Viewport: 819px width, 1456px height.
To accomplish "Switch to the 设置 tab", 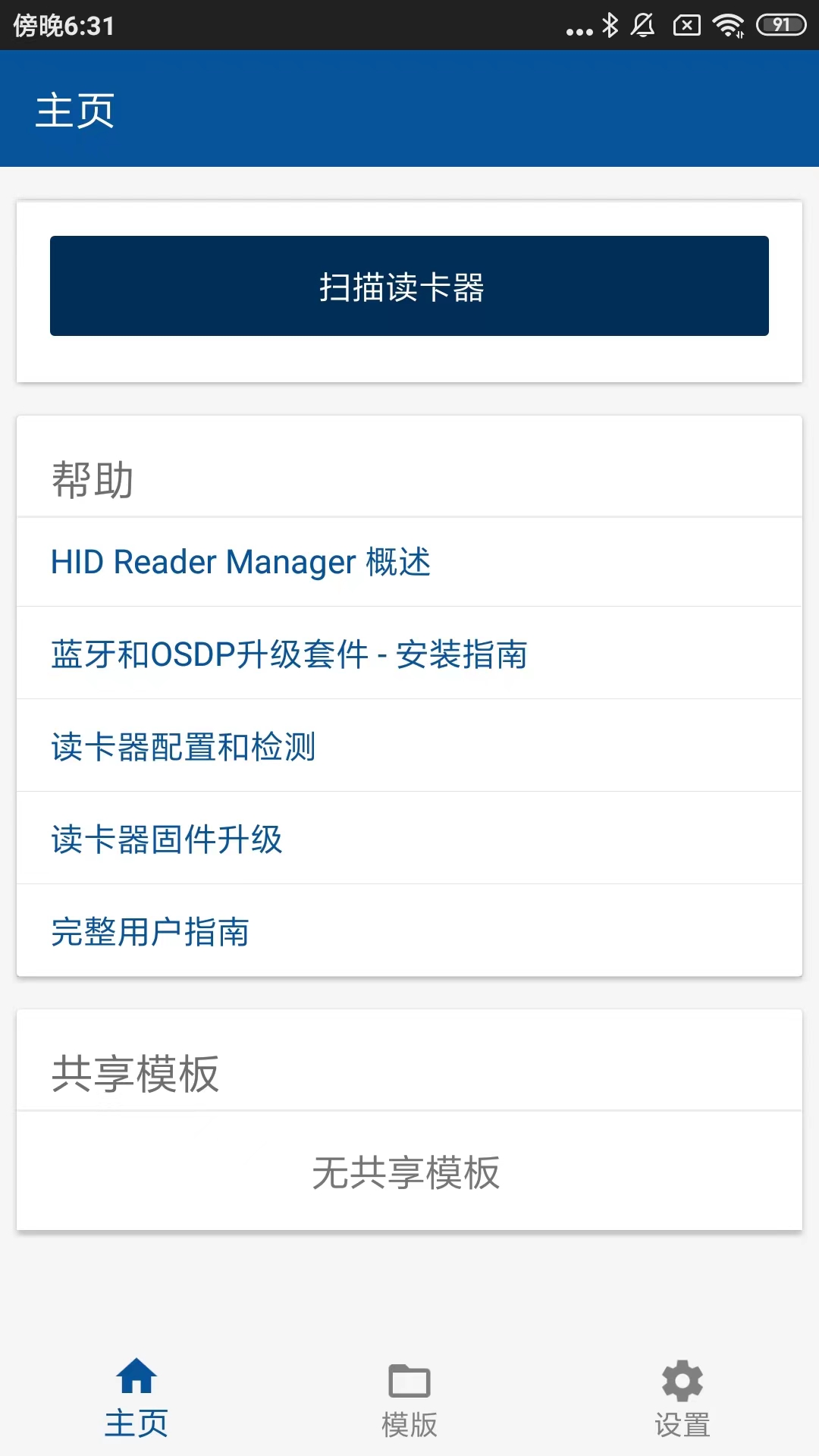I will coord(681,1421).
